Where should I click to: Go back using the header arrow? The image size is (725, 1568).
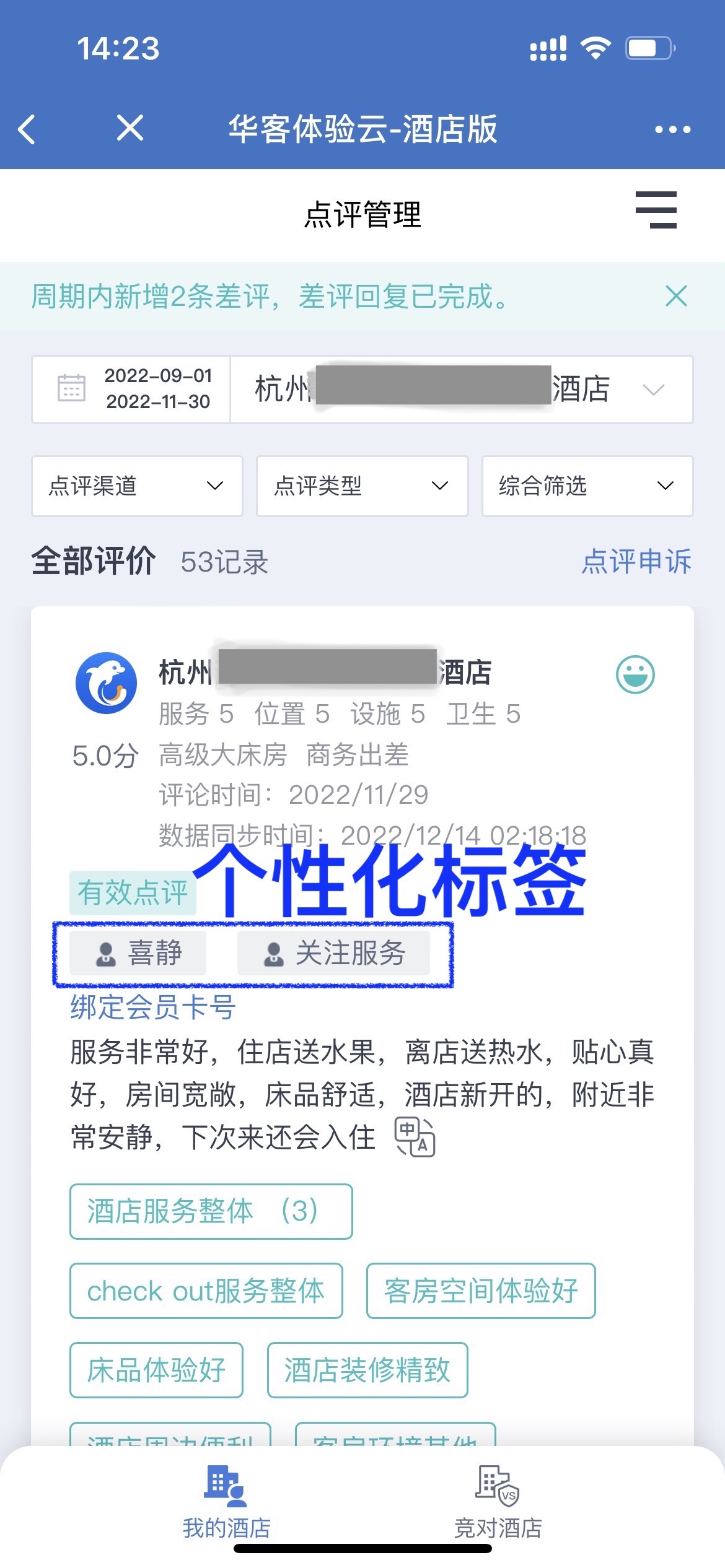(27, 129)
